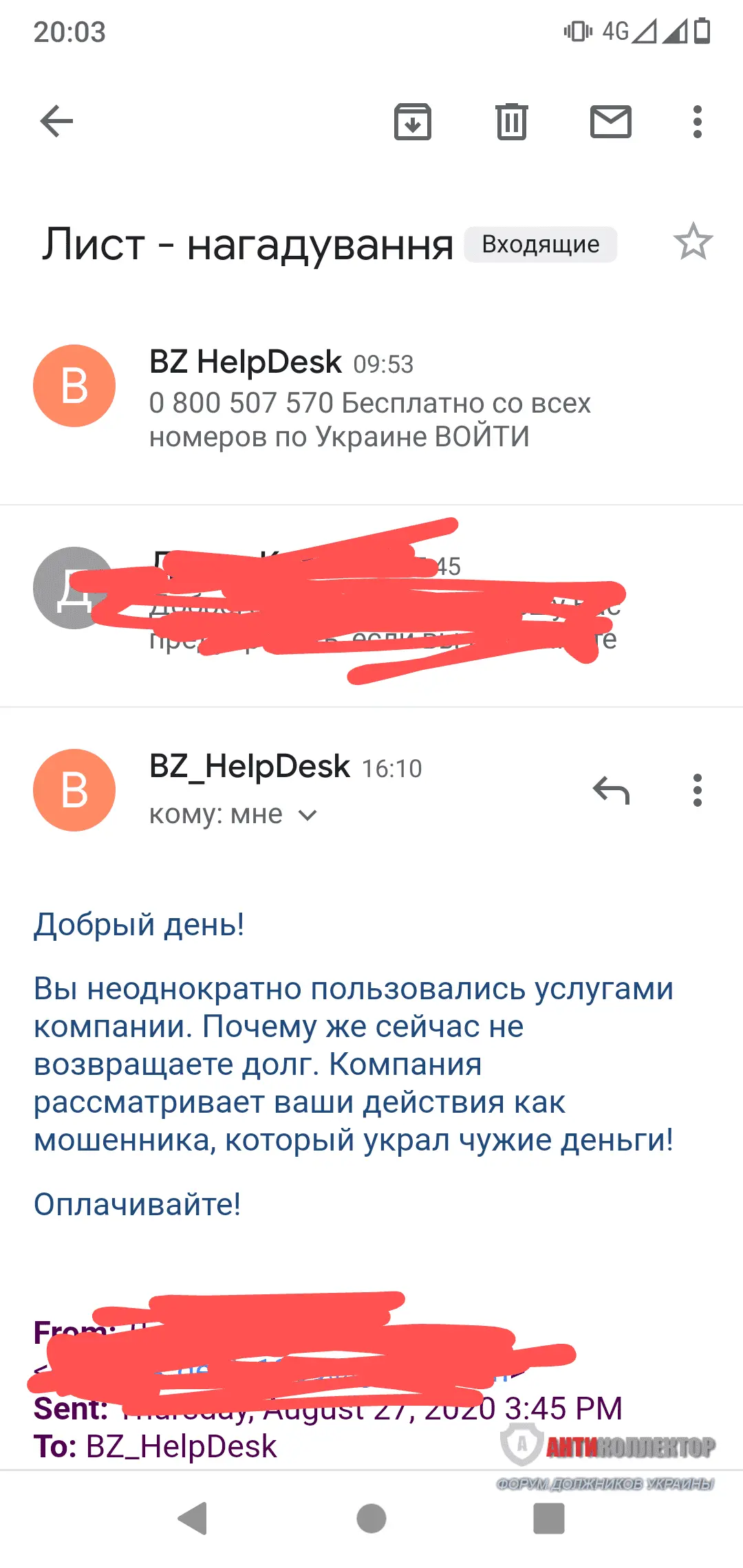Open options for the 16:10 message
743x1568 pixels.
coord(697,790)
